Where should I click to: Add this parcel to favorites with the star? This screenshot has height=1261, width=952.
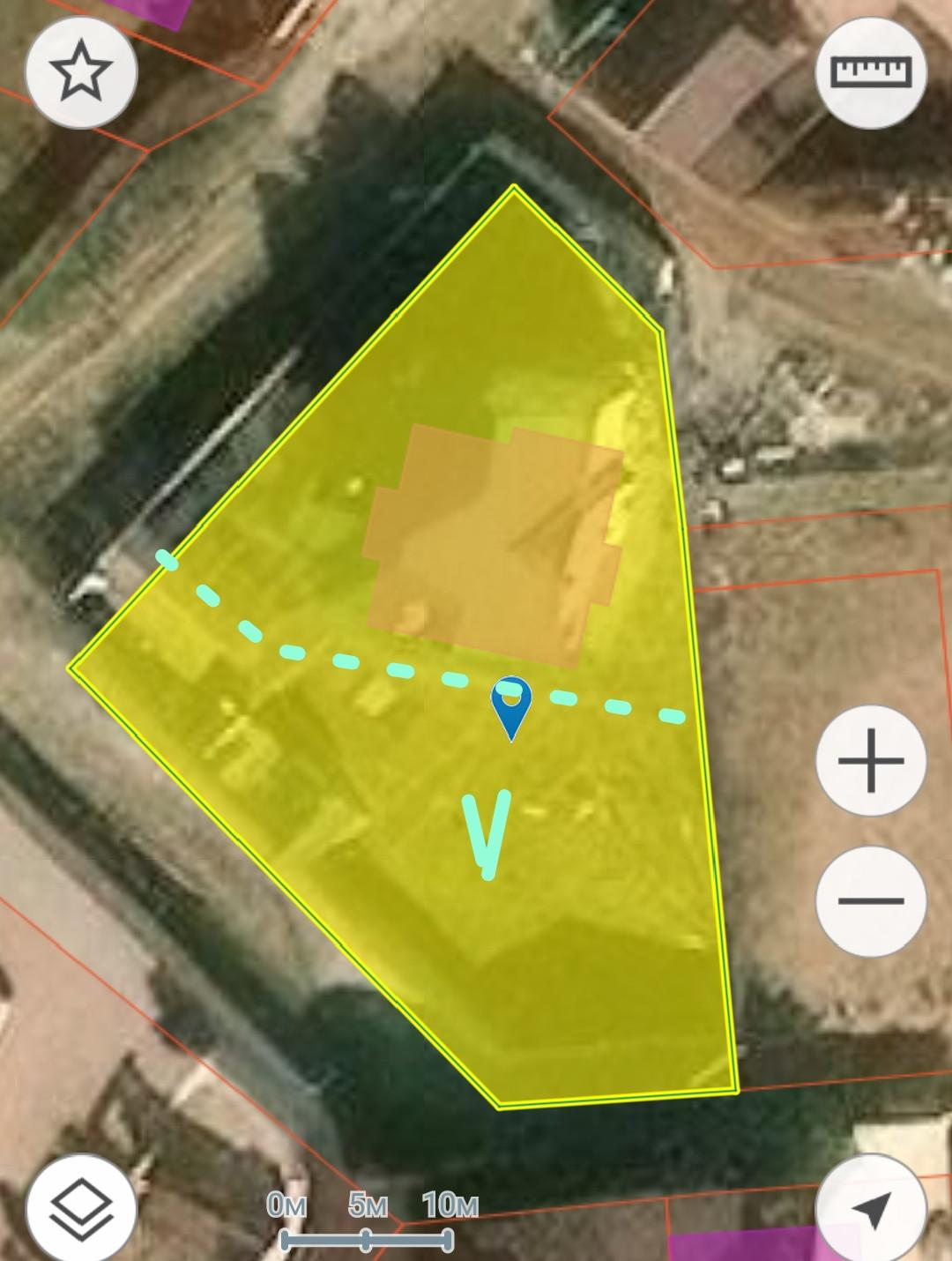click(x=81, y=73)
